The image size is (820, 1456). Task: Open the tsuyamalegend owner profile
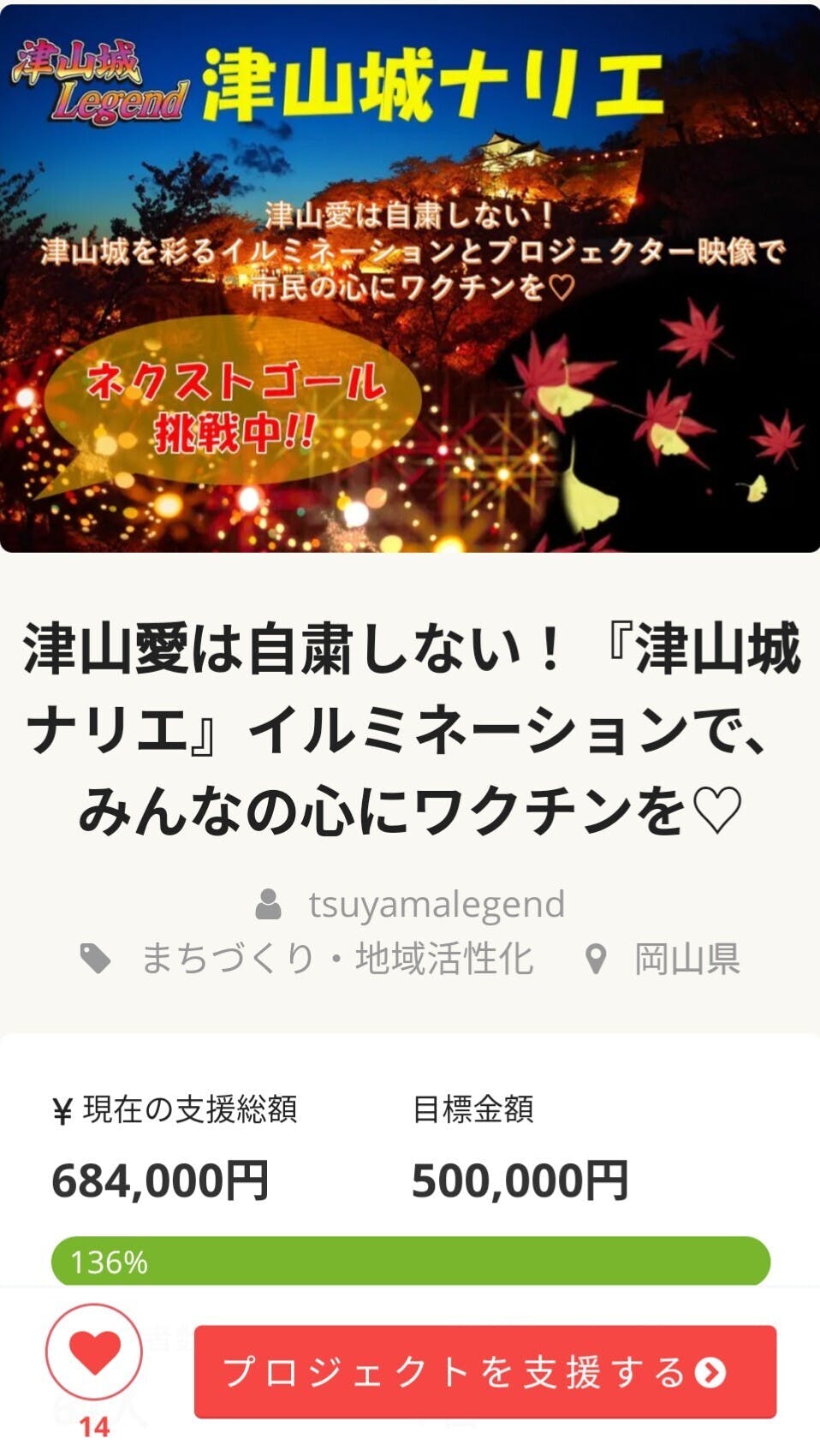436,905
